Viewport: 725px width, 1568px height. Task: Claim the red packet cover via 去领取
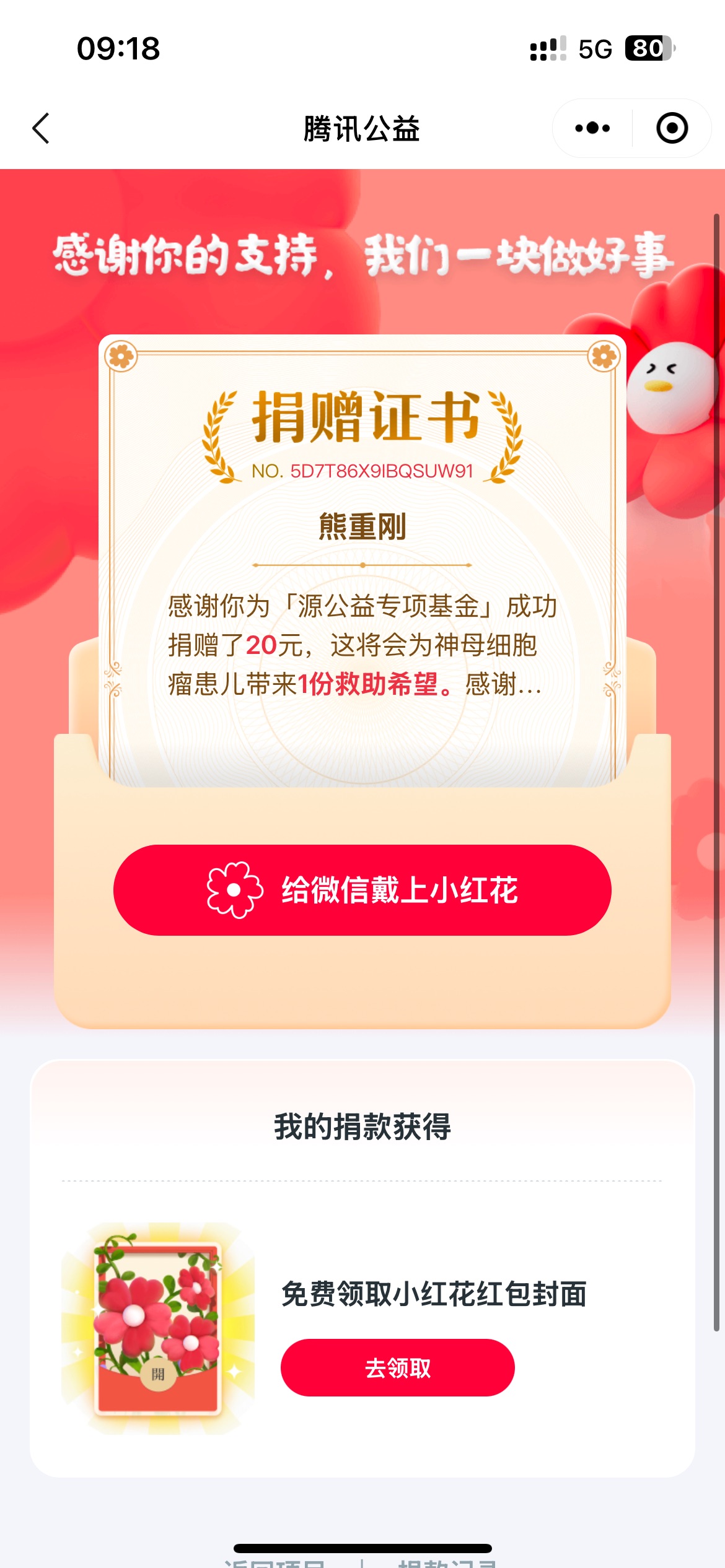coord(397,1367)
